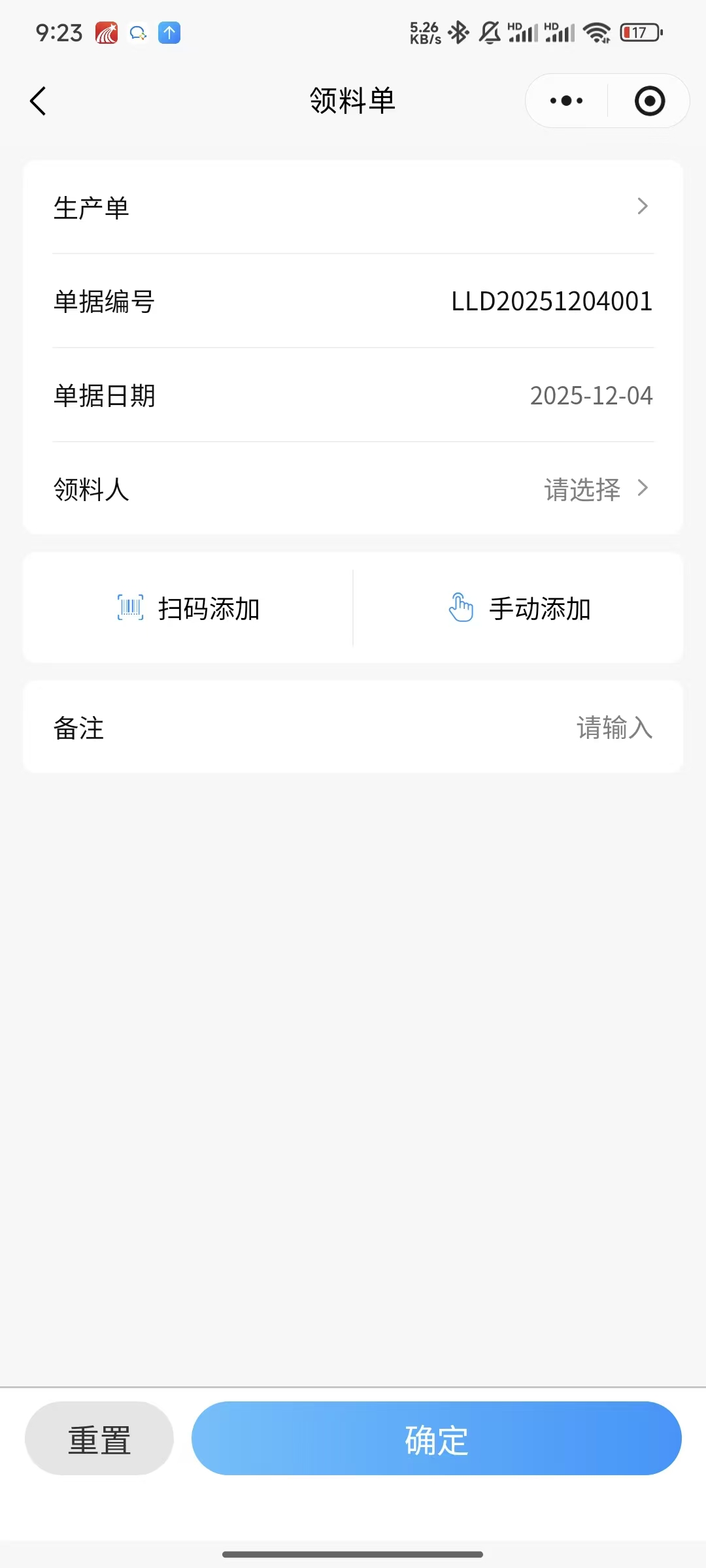Open the 生产单 selection row
706x1568 pixels.
tap(353, 207)
